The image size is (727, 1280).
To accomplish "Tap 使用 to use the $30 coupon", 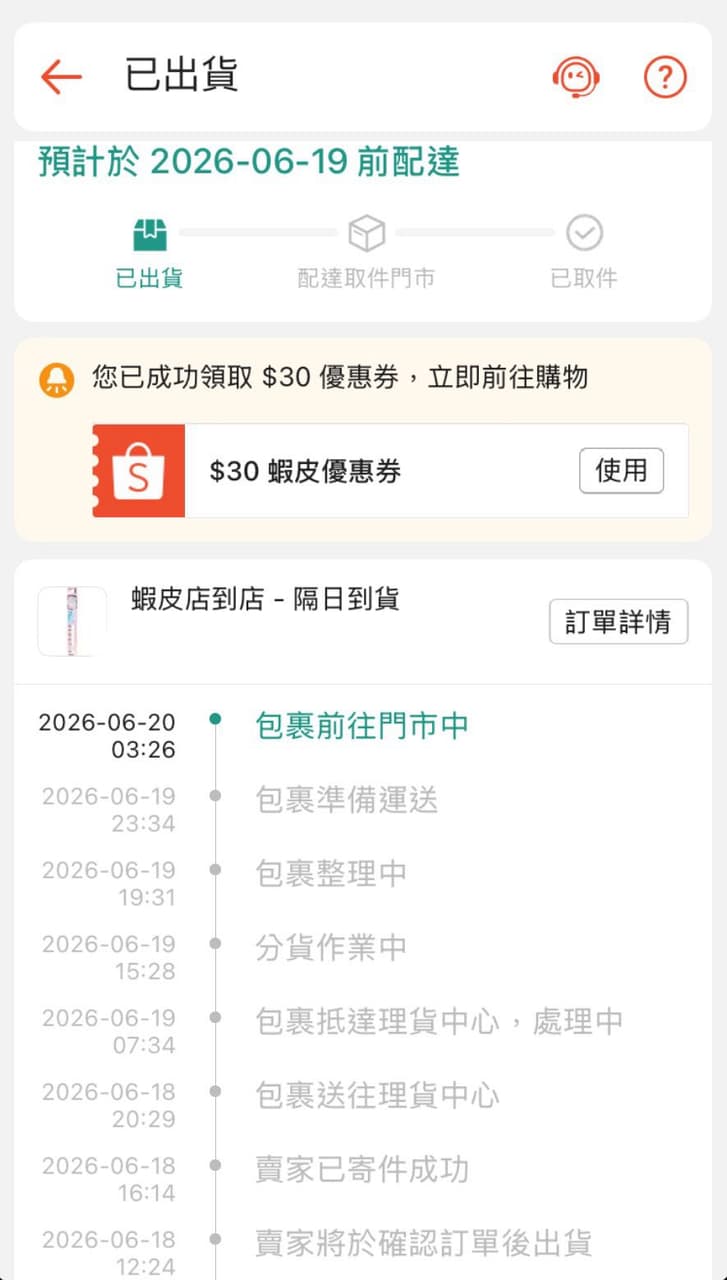I will [621, 470].
